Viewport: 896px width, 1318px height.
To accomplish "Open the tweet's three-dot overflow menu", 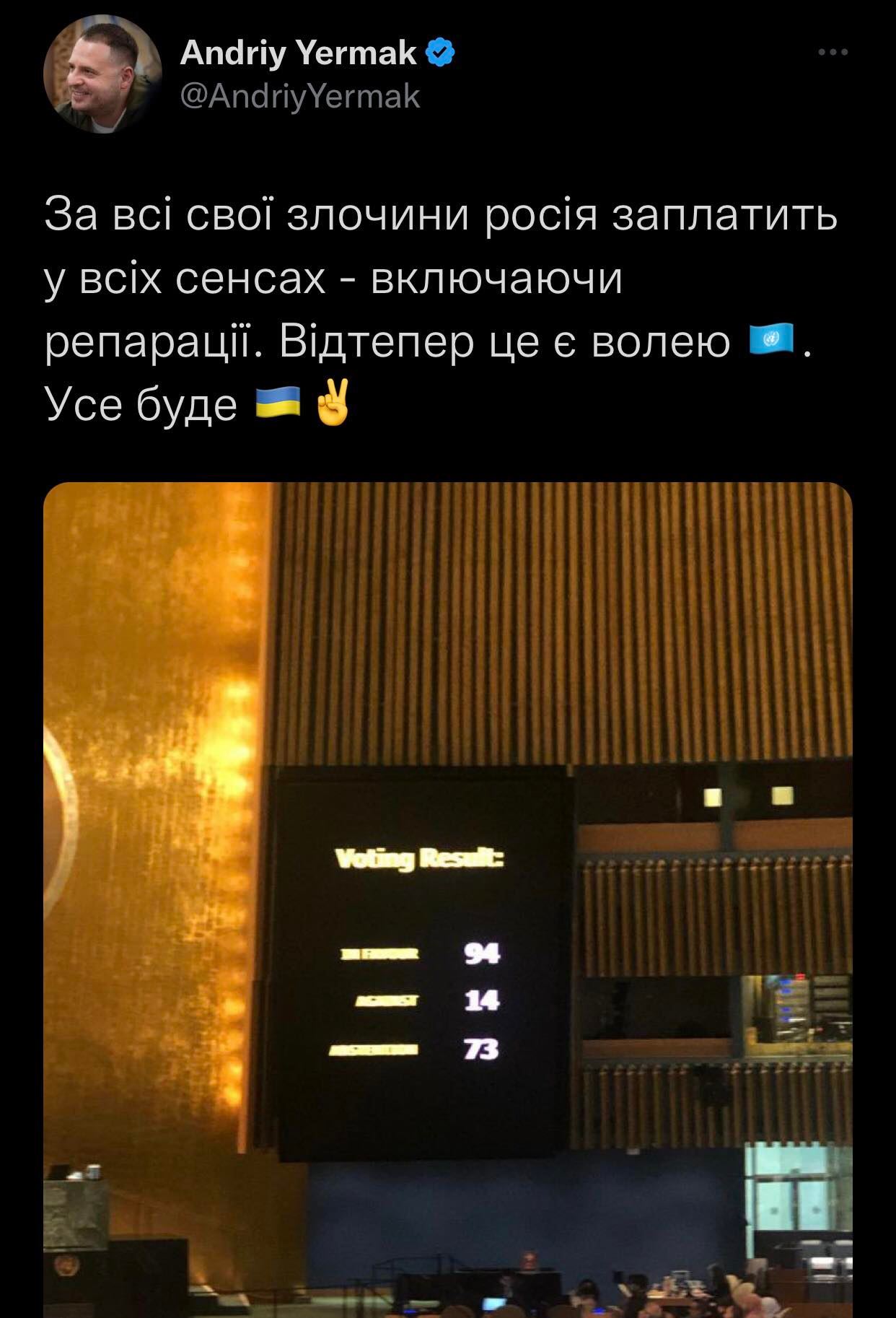I will [833, 53].
